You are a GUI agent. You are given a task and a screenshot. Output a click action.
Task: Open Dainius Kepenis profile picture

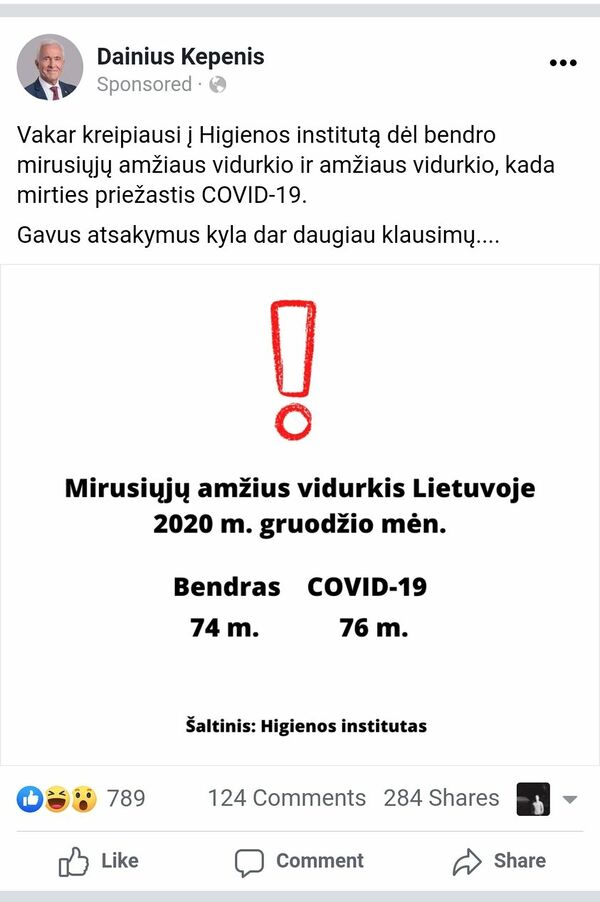pos(50,68)
